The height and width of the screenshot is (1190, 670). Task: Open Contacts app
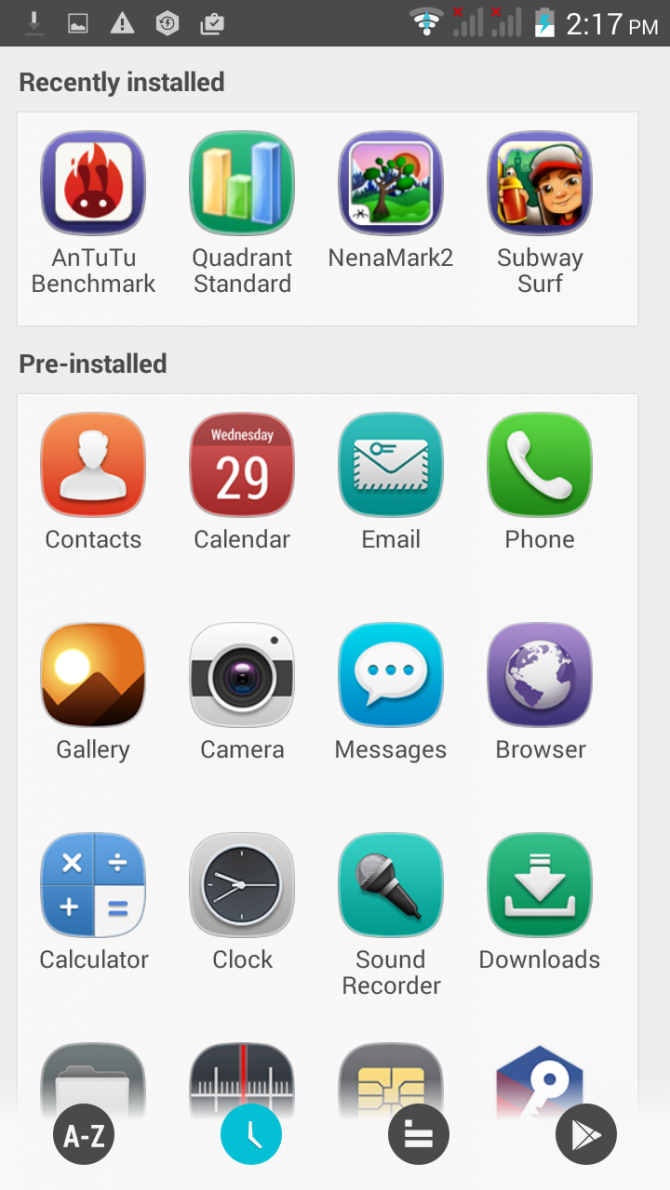93,465
